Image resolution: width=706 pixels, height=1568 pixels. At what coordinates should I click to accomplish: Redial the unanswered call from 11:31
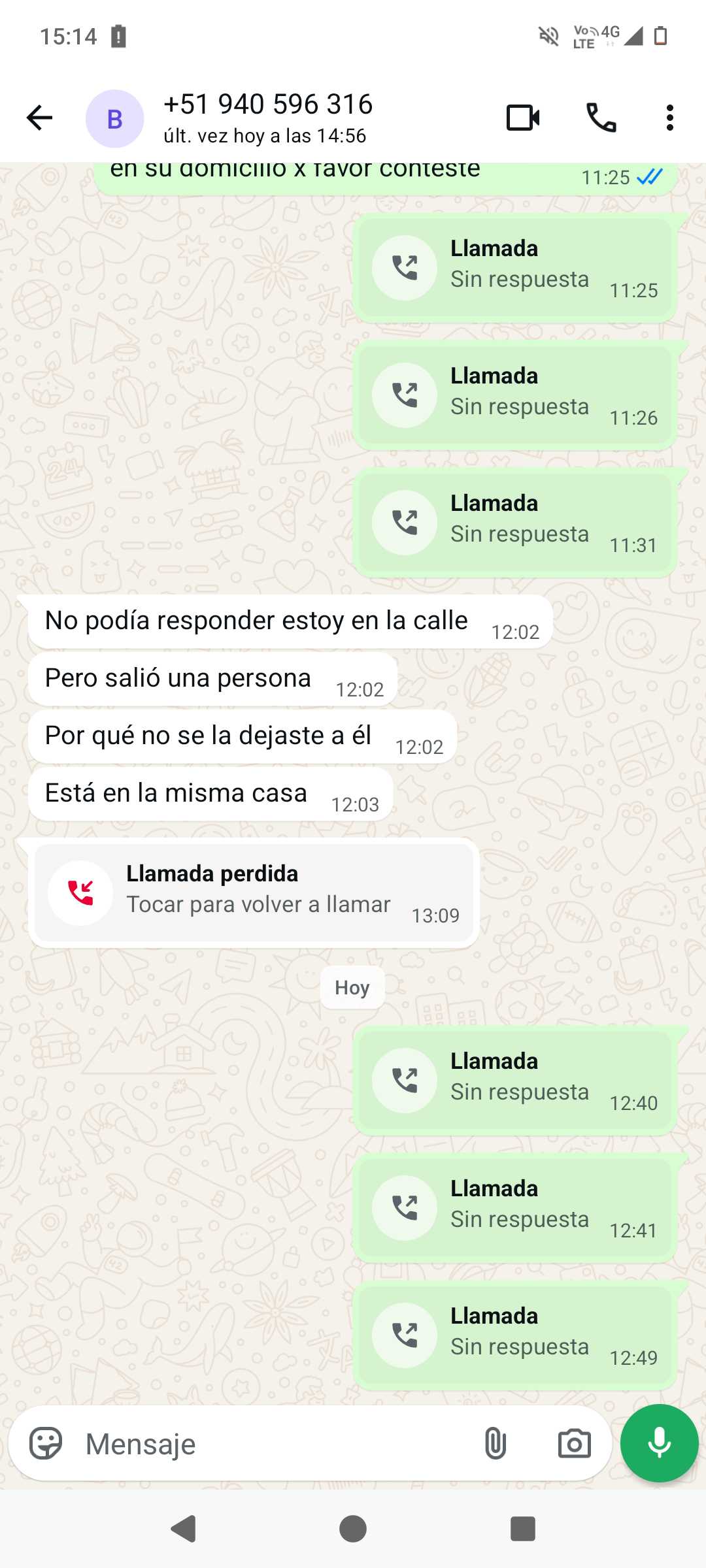coord(515,523)
